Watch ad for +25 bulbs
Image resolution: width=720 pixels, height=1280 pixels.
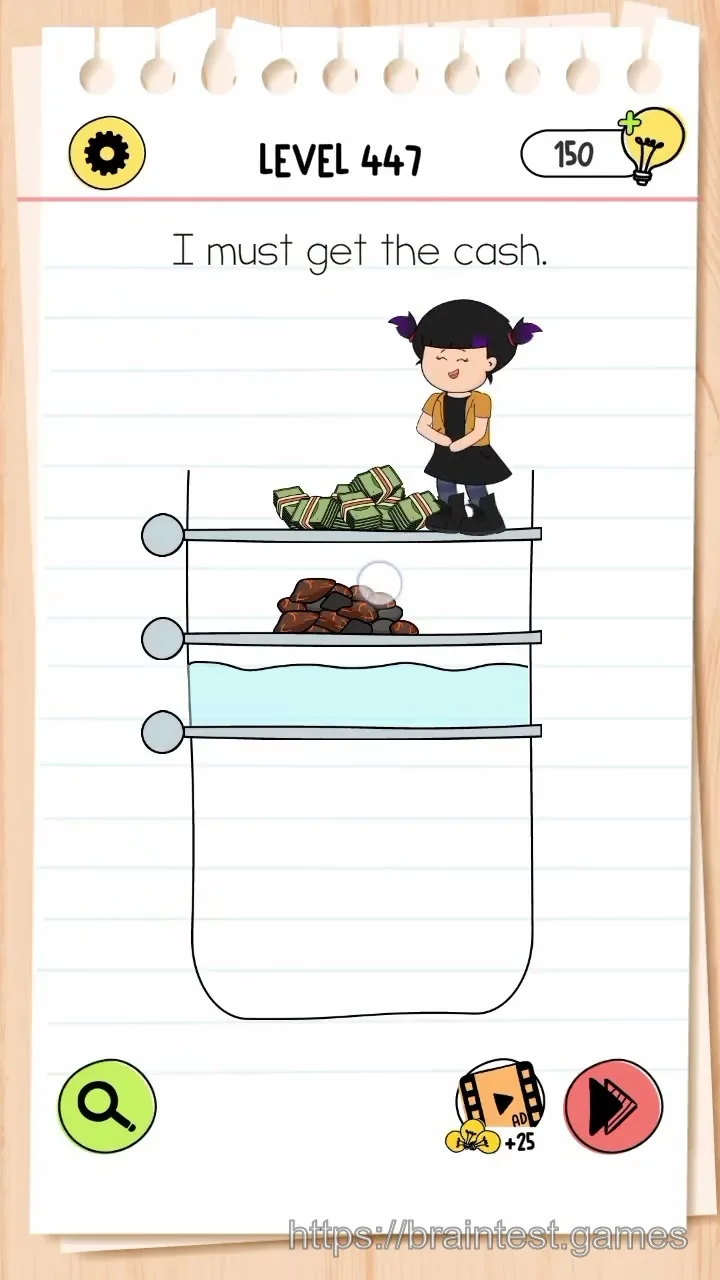coord(498,1108)
